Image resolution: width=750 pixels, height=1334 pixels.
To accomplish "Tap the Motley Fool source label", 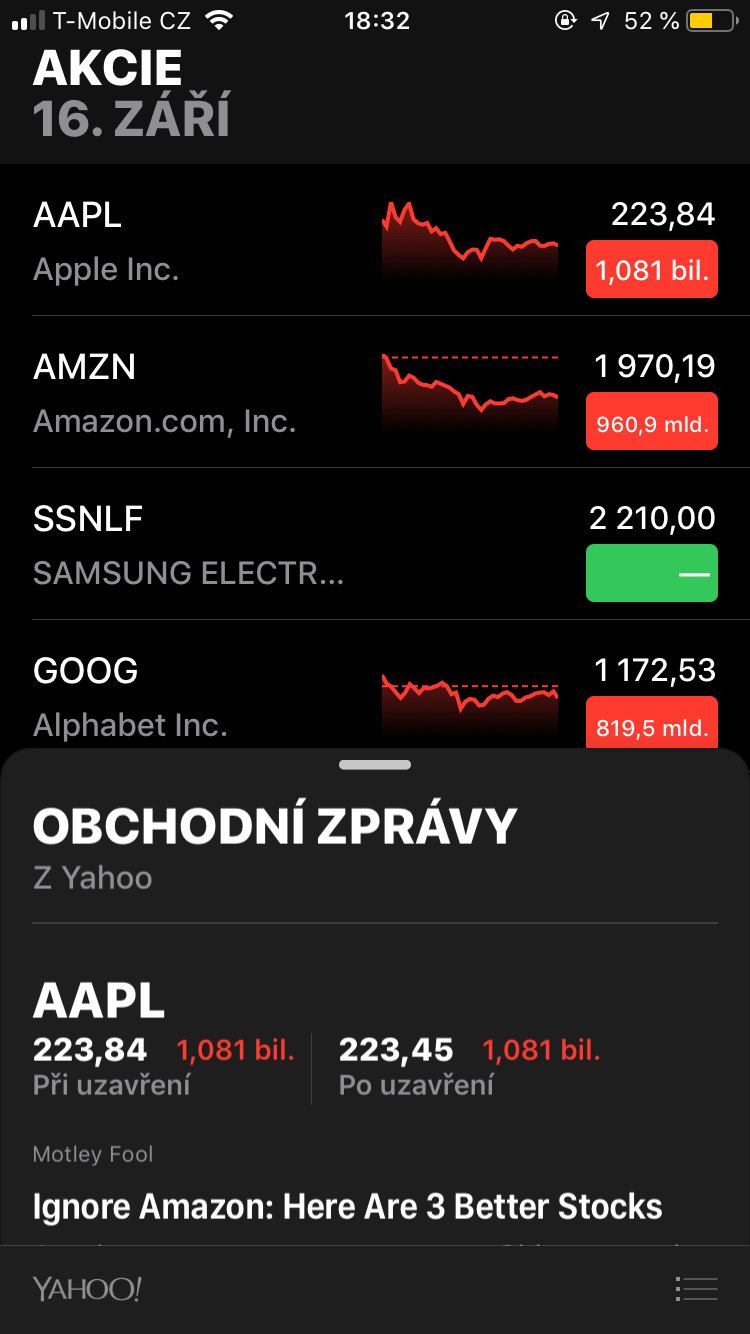I will click(x=92, y=1154).
